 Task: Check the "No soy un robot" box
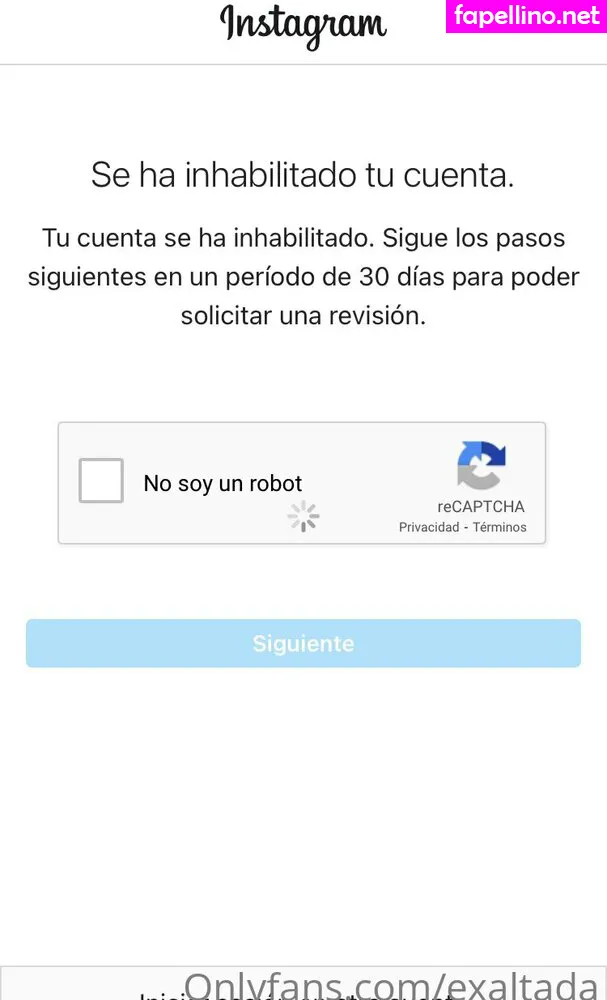(x=101, y=481)
